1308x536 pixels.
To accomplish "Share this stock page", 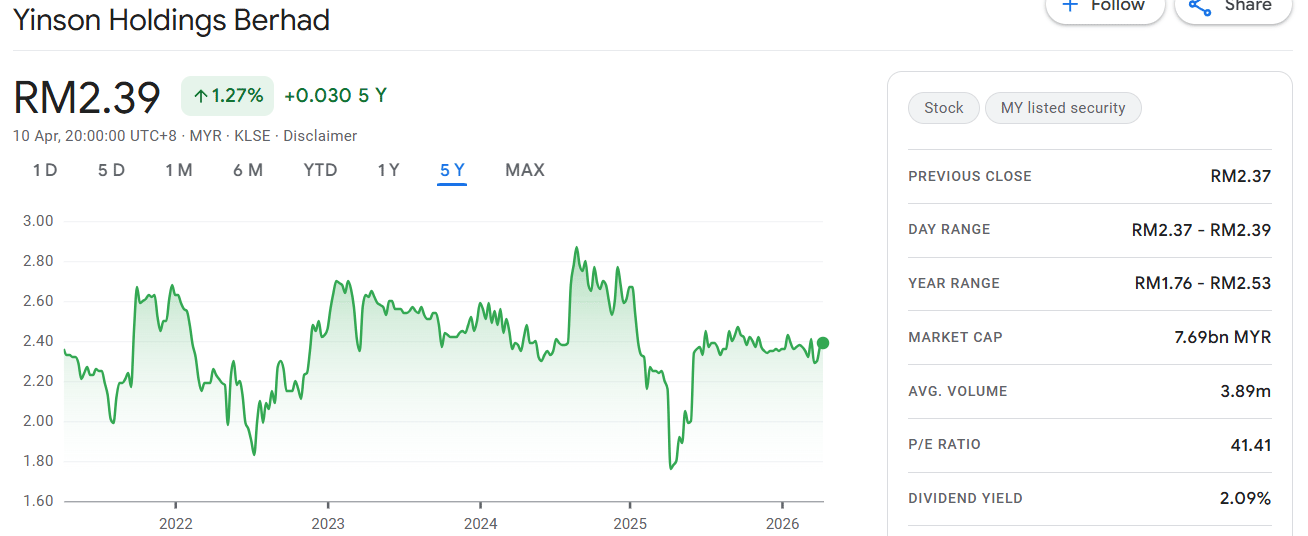I will (x=1233, y=6).
